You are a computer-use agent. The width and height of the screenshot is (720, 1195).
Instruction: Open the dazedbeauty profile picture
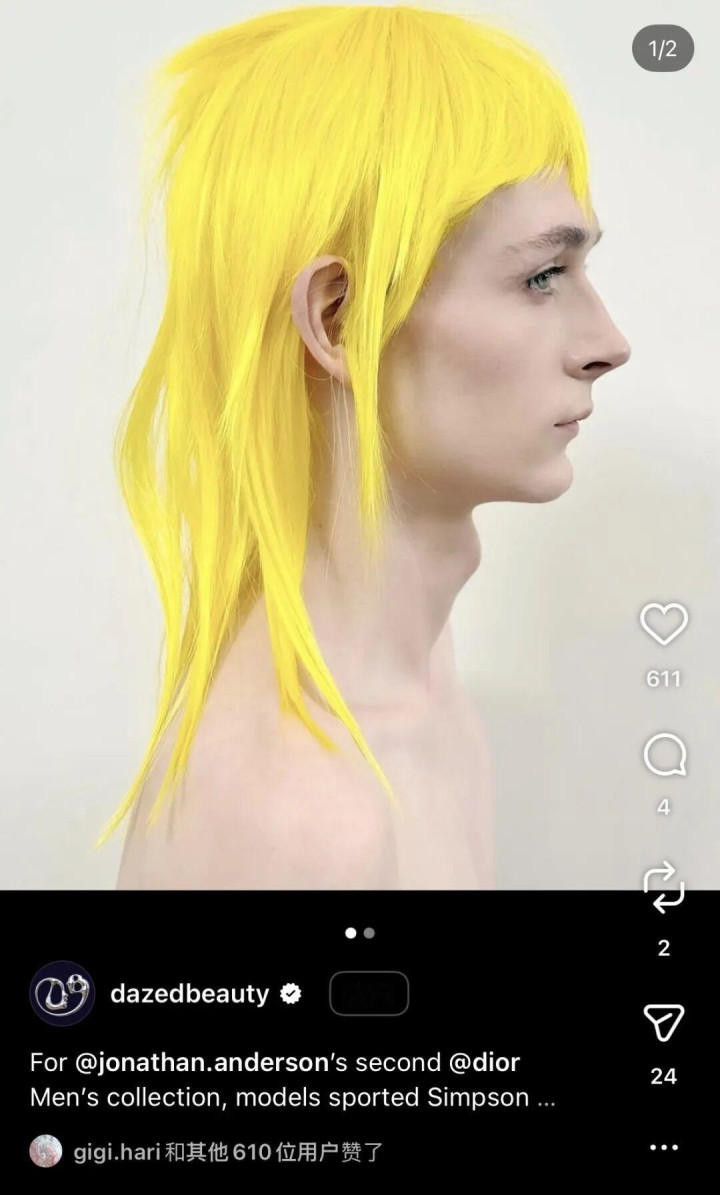point(62,993)
